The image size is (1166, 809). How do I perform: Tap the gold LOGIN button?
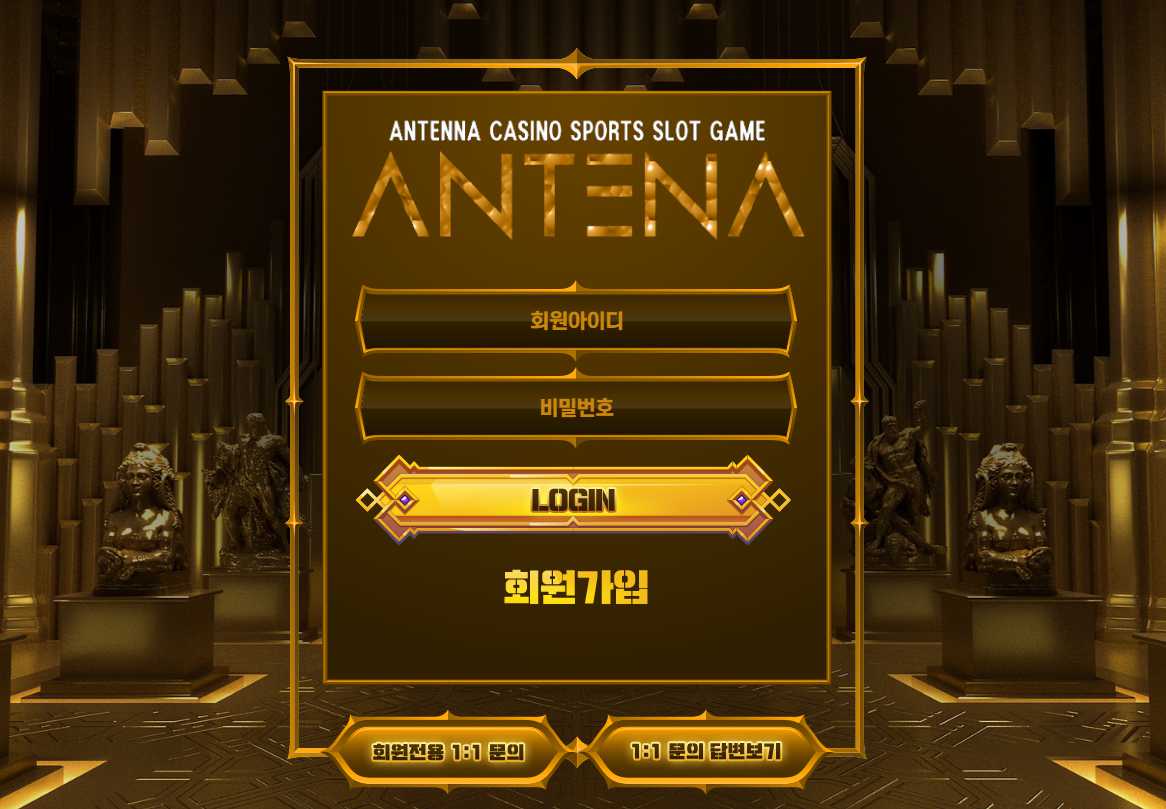coord(574,499)
